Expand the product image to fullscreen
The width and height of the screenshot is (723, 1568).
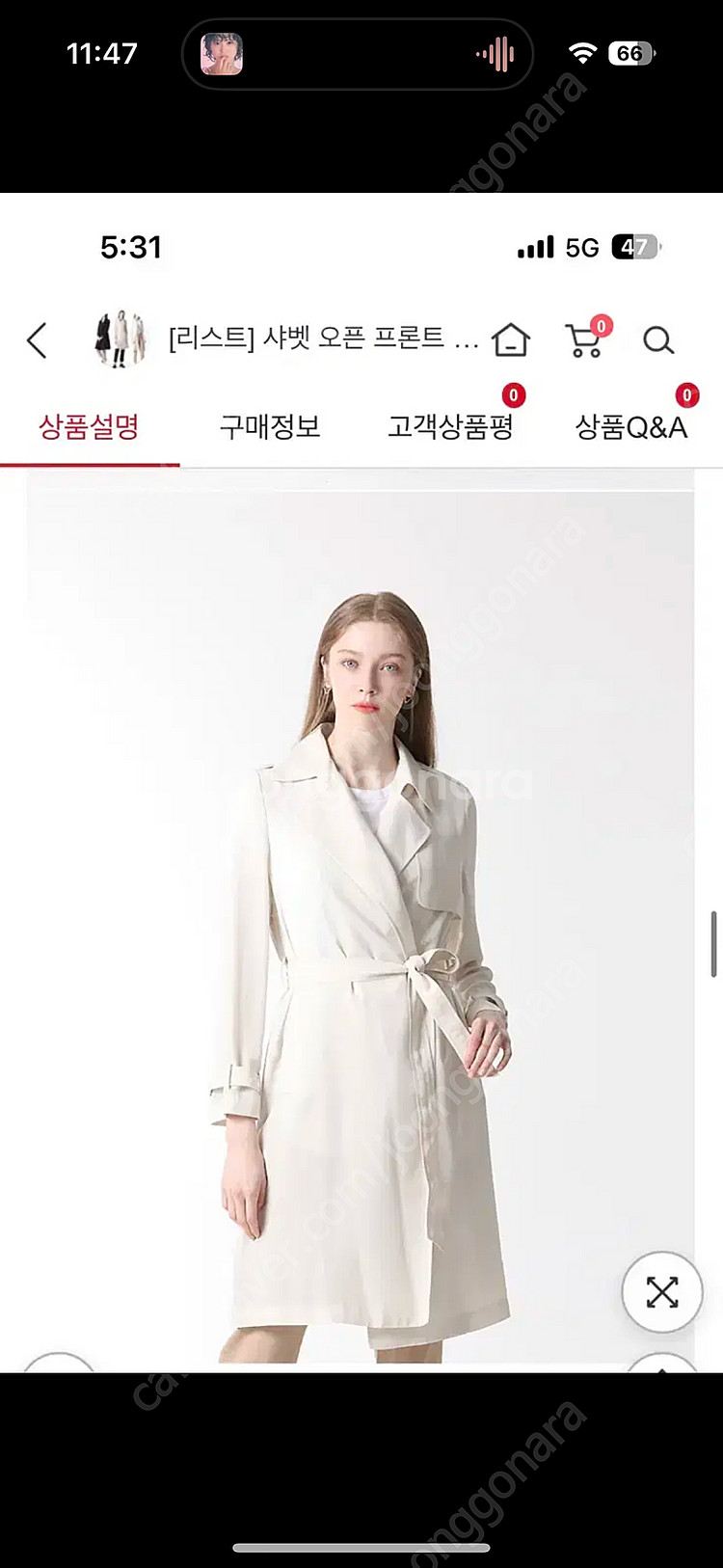tap(662, 1292)
